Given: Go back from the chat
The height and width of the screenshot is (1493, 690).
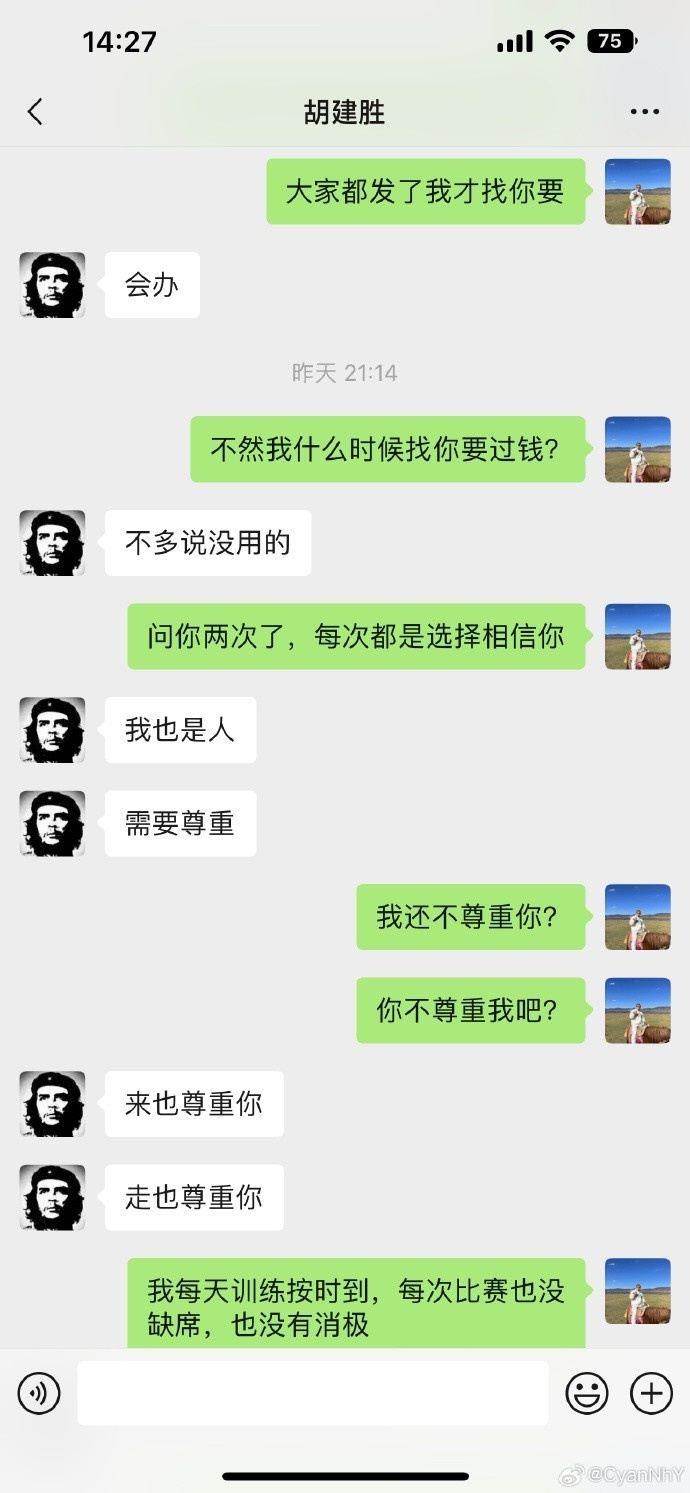Looking at the screenshot, I should coord(35,112).
